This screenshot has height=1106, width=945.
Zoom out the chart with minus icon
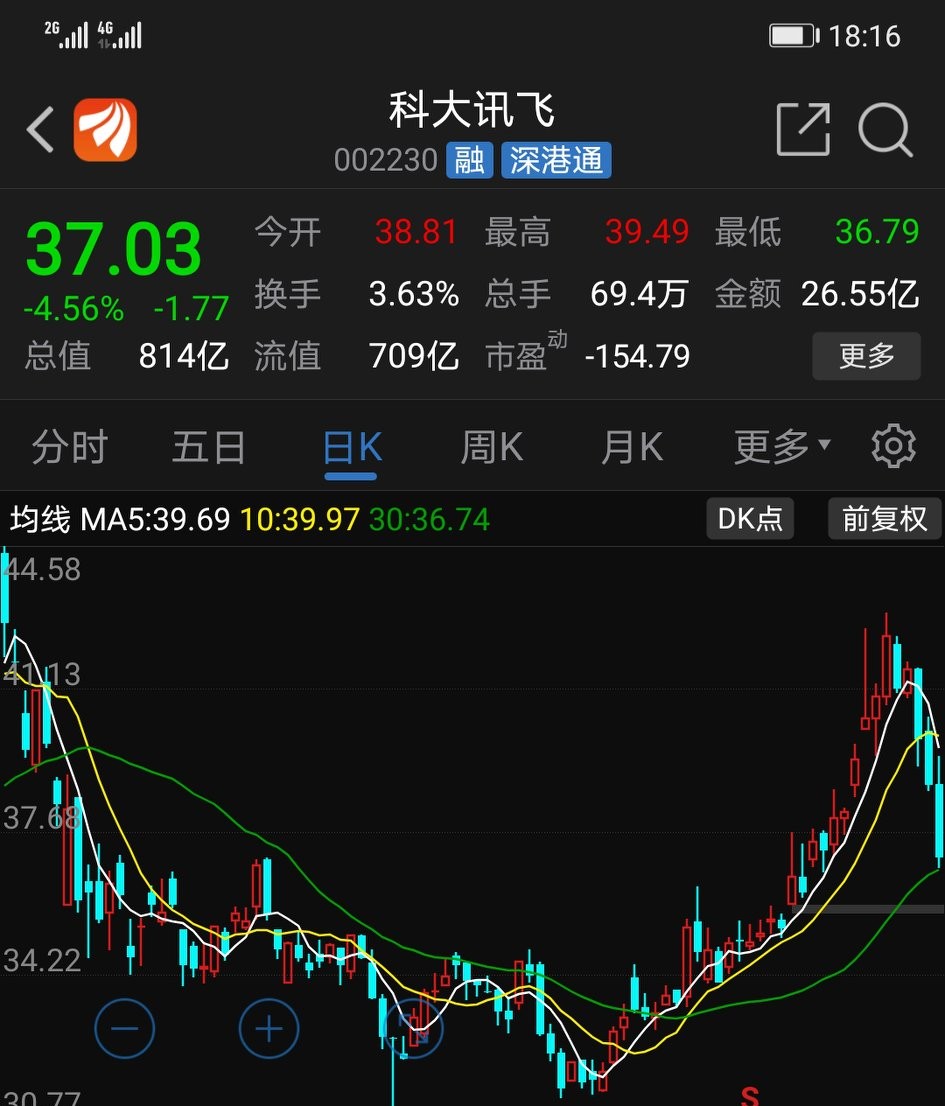[124, 1028]
